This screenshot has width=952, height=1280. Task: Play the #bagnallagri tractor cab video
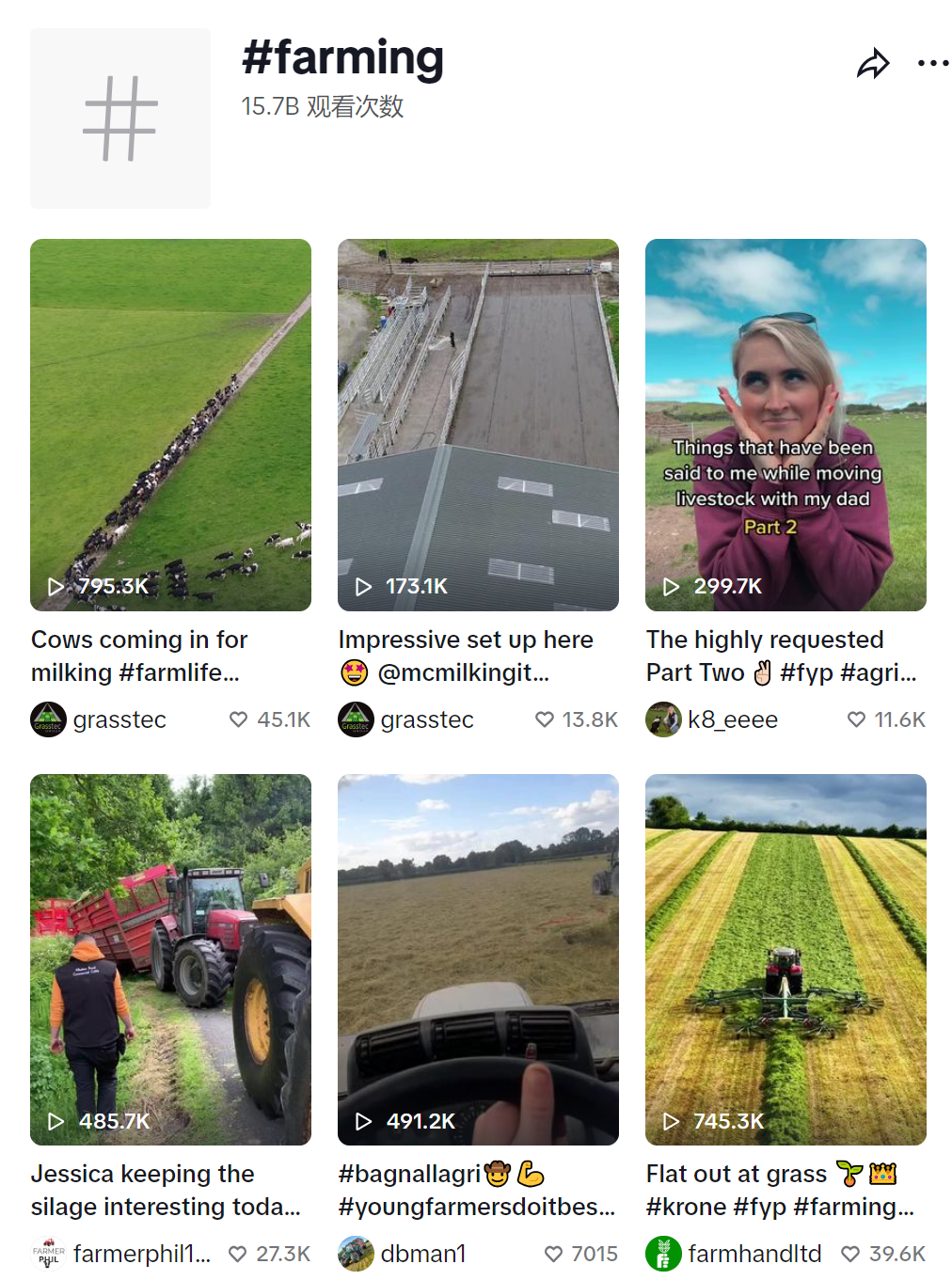click(x=478, y=958)
